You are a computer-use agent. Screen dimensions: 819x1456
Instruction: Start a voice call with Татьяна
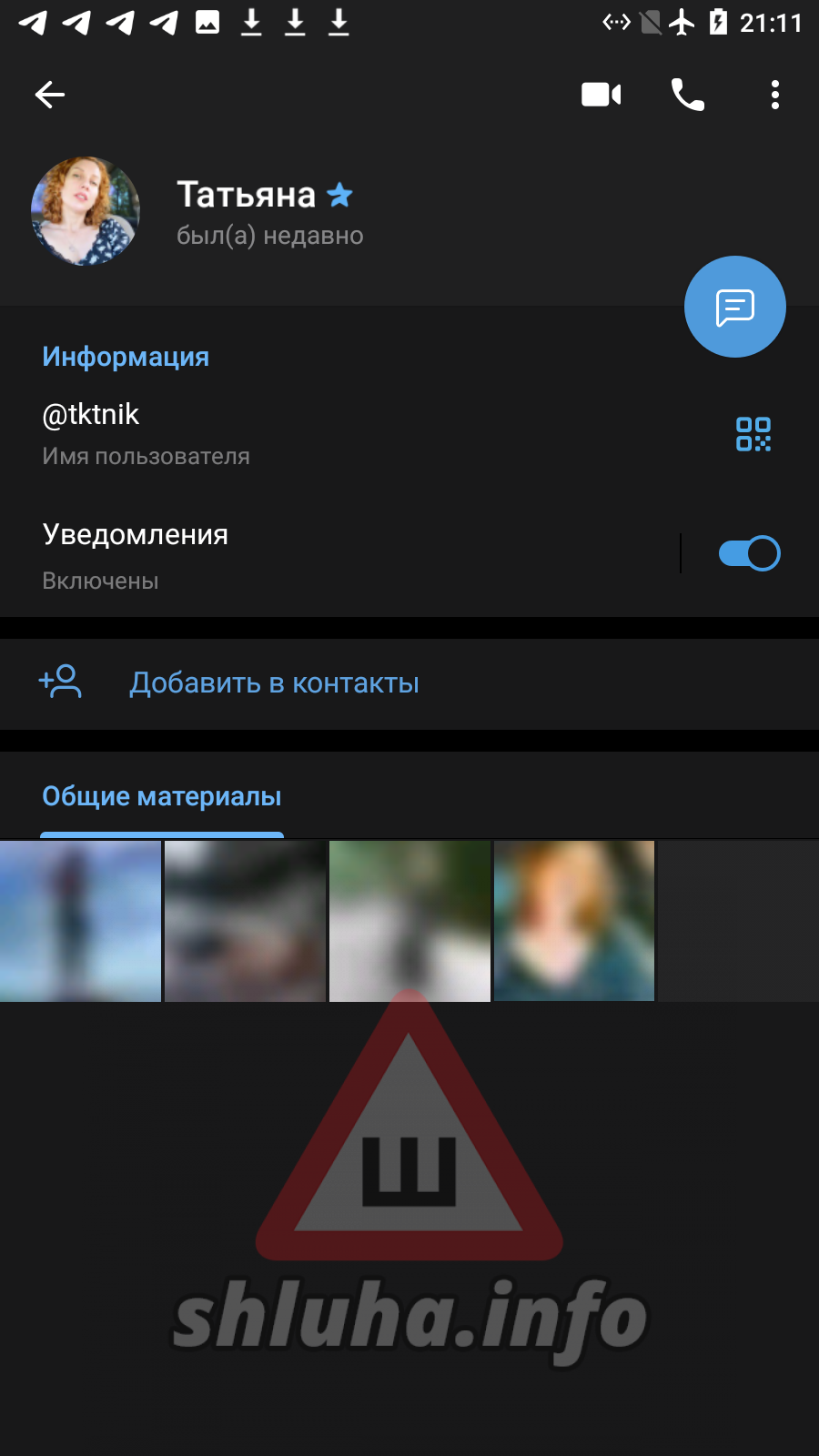tap(688, 95)
